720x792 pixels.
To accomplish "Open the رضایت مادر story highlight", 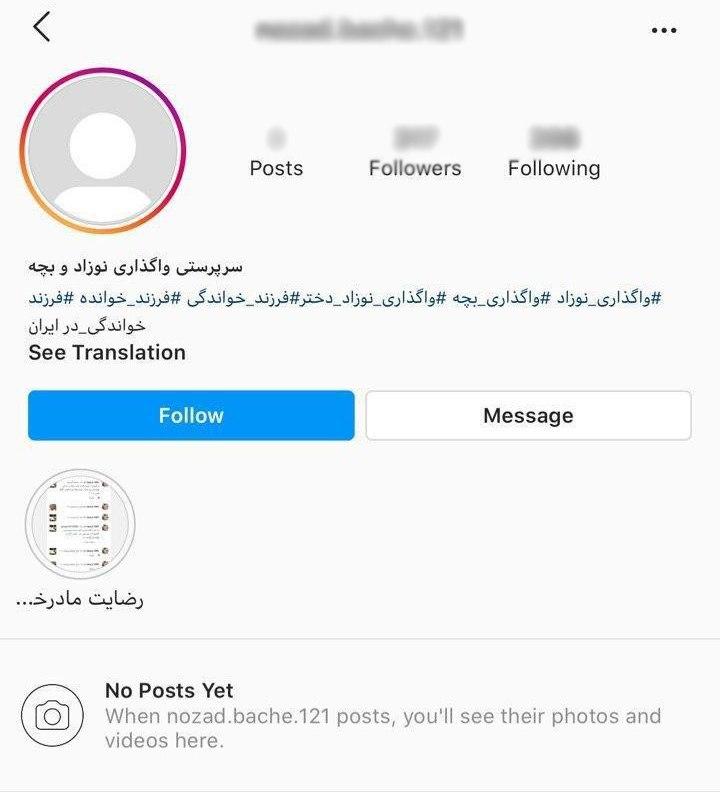I will [80, 524].
